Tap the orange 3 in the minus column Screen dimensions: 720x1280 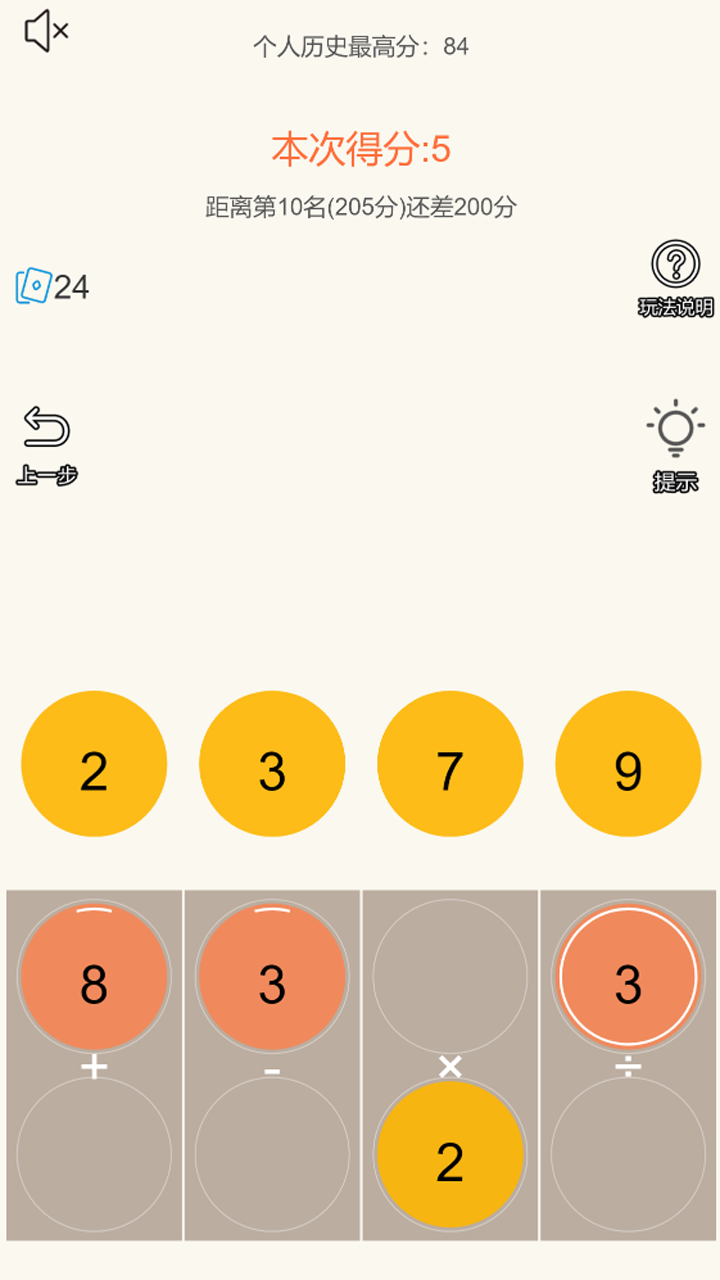pyautogui.click(x=272, y=978)
